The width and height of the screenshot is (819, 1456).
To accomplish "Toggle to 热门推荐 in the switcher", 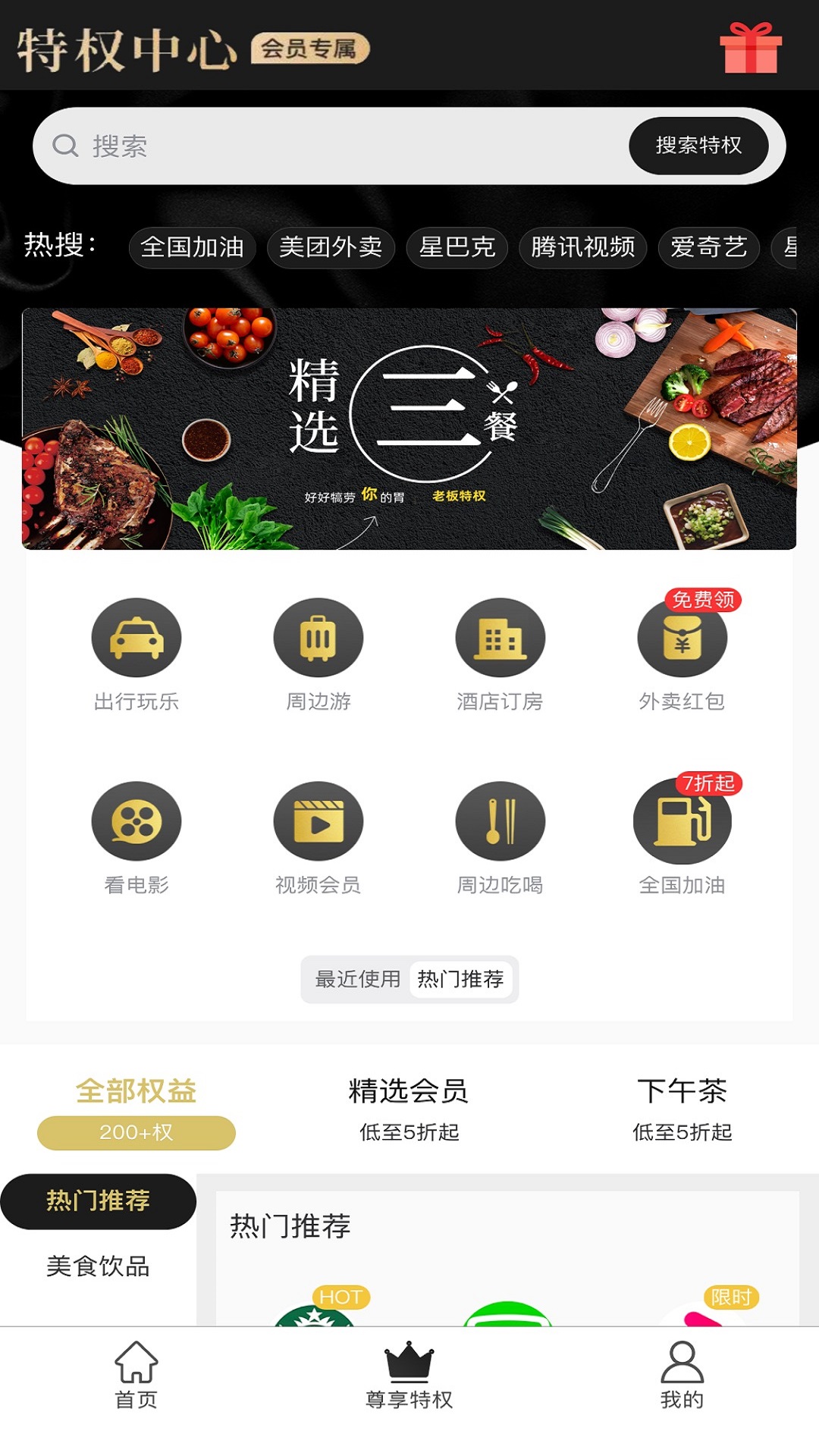I will pyautogui.click(x=460, y=979).
